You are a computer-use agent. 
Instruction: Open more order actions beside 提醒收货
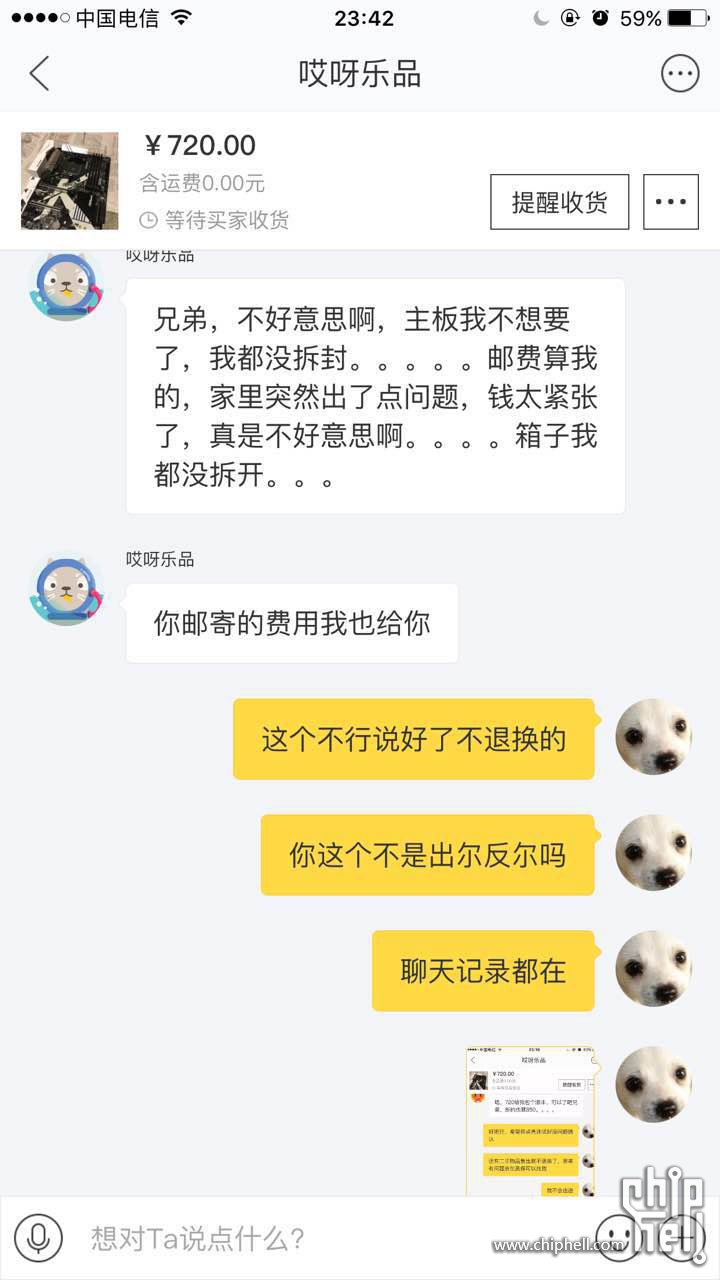tap(670, 202)
